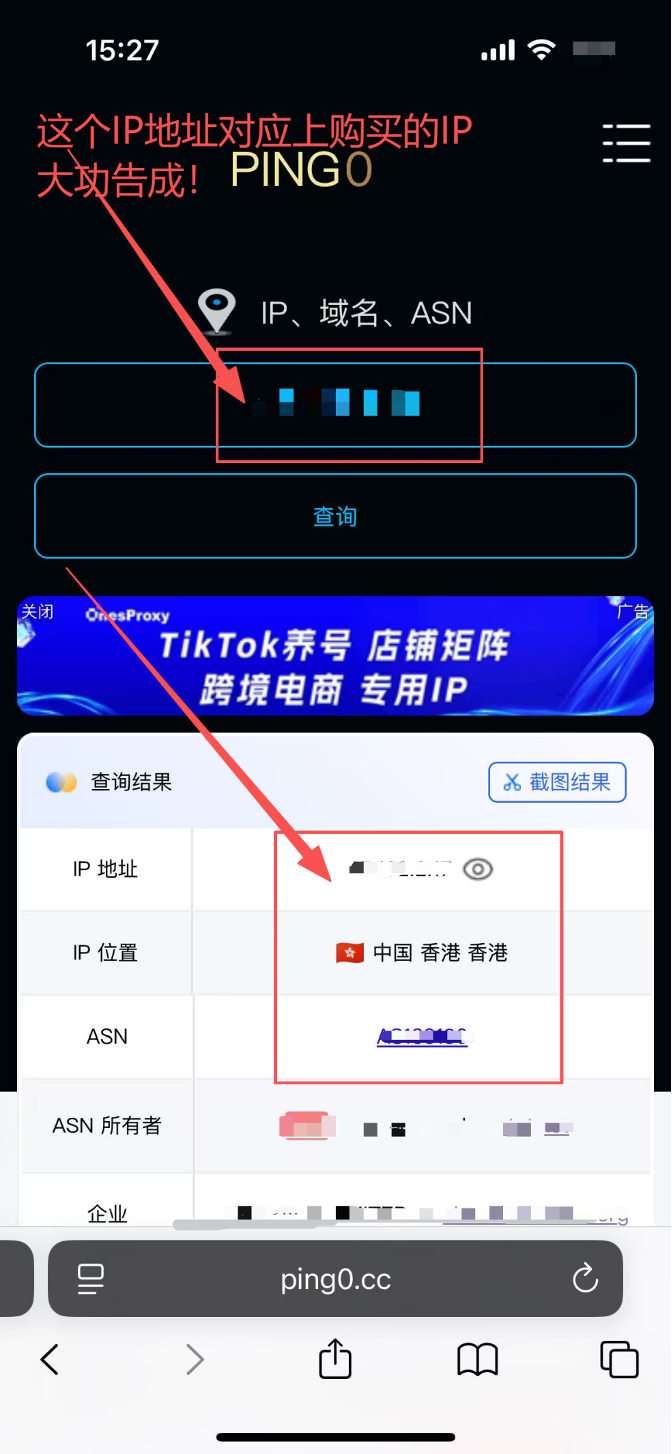Screen dimensions: 672x1454
Task: Go back to the previous page
Action: (50, 1359)
